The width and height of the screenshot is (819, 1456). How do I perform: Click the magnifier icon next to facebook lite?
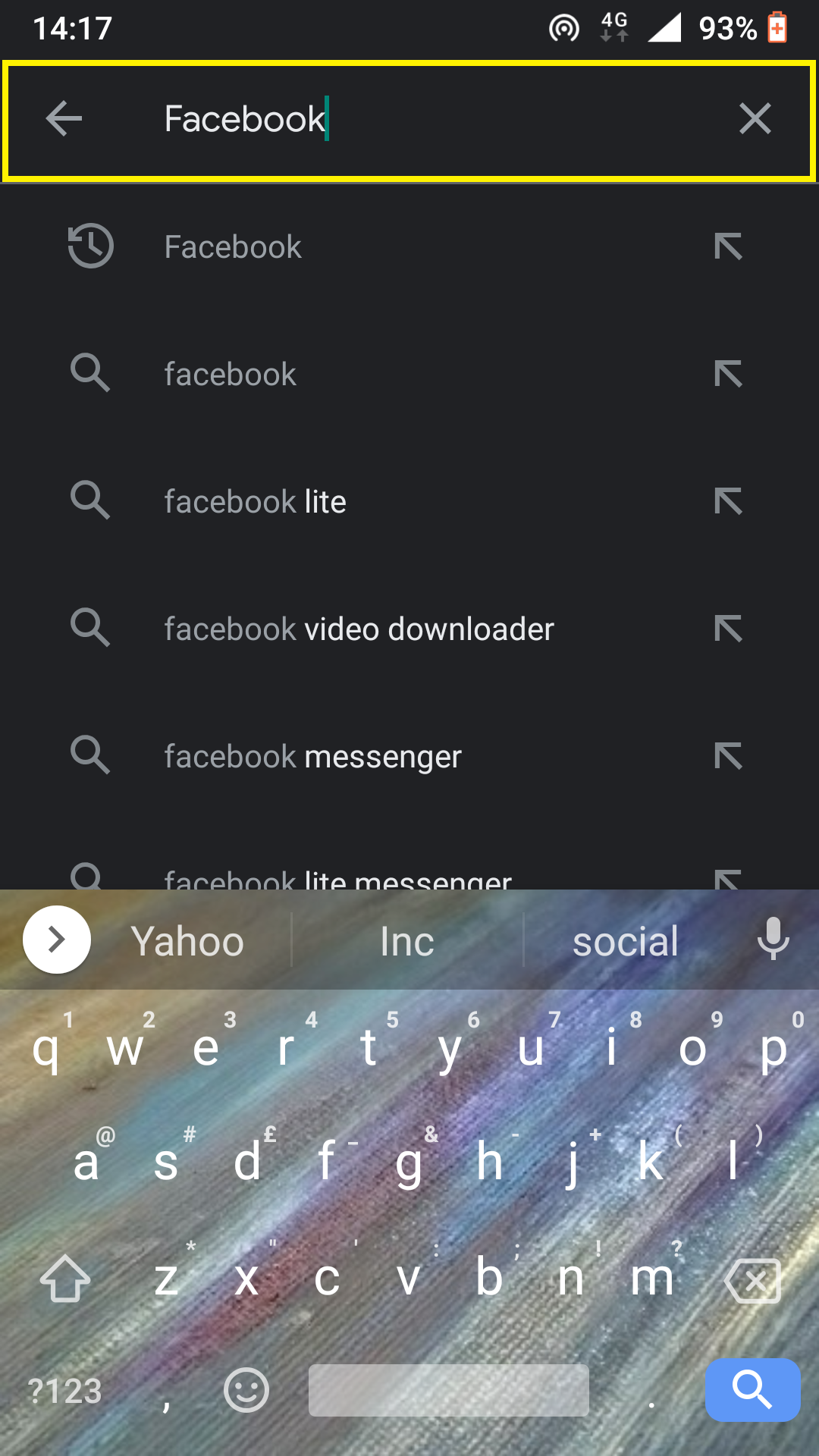click(90, 500)
